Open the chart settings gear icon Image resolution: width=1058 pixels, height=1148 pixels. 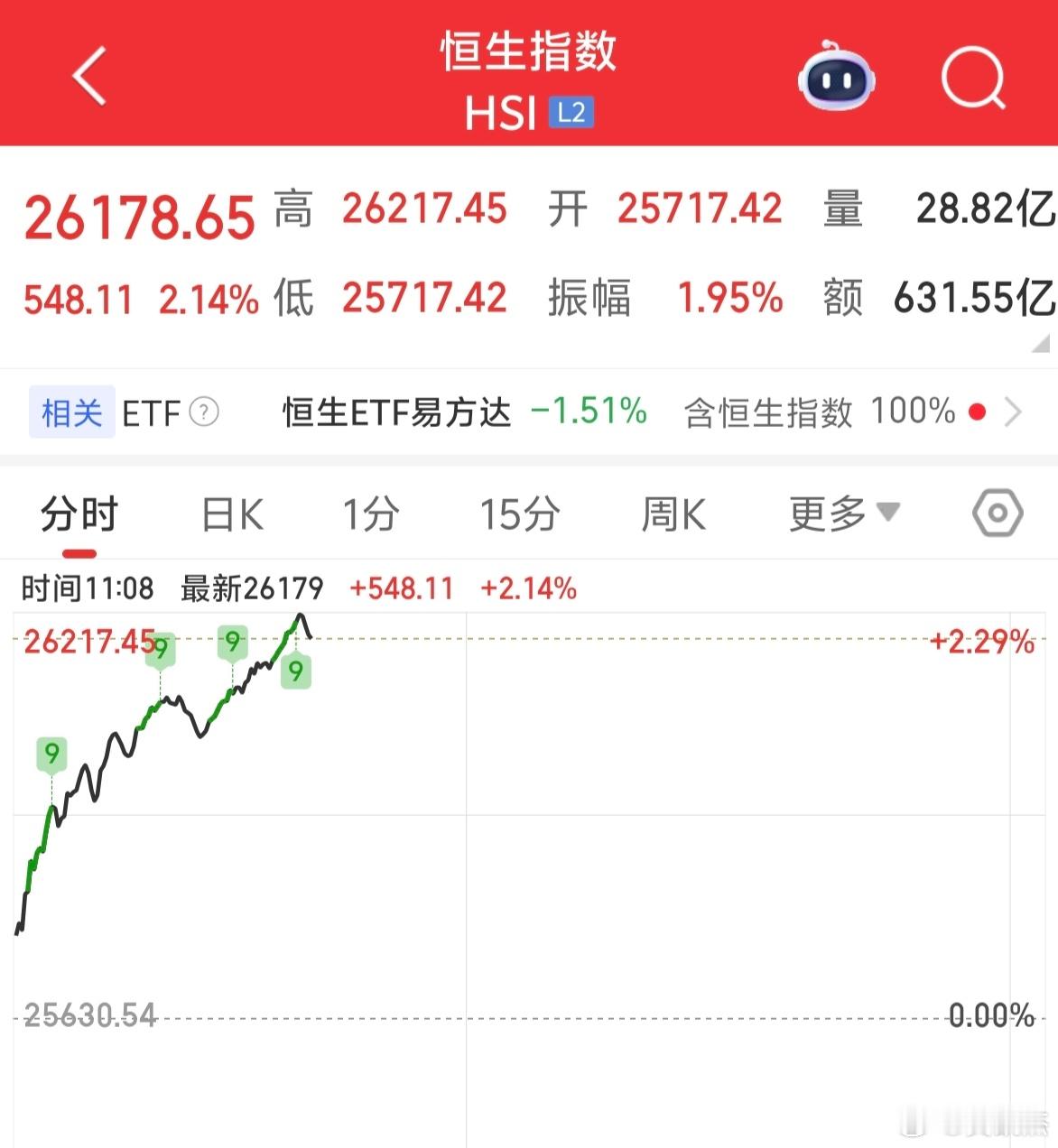998,513
